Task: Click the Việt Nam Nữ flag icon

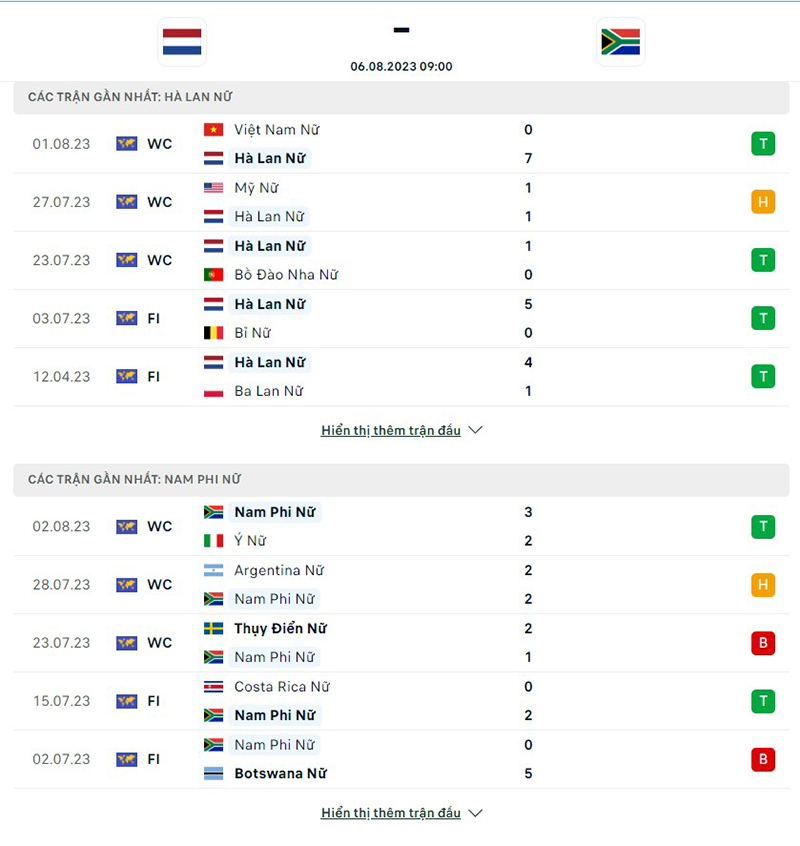Action: pos(211,129)
